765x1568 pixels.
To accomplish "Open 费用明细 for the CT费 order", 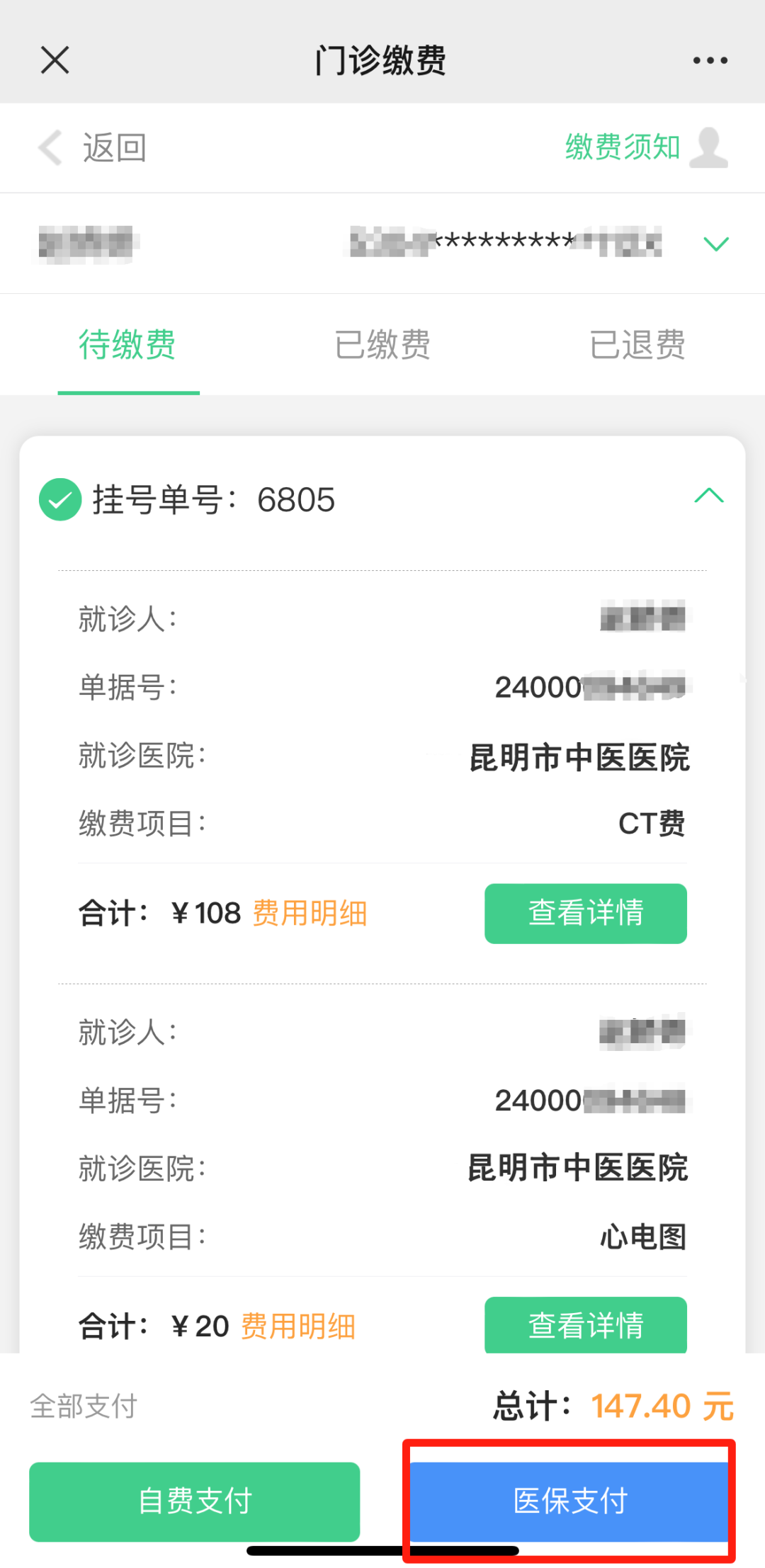I will (x=310, y=914).
